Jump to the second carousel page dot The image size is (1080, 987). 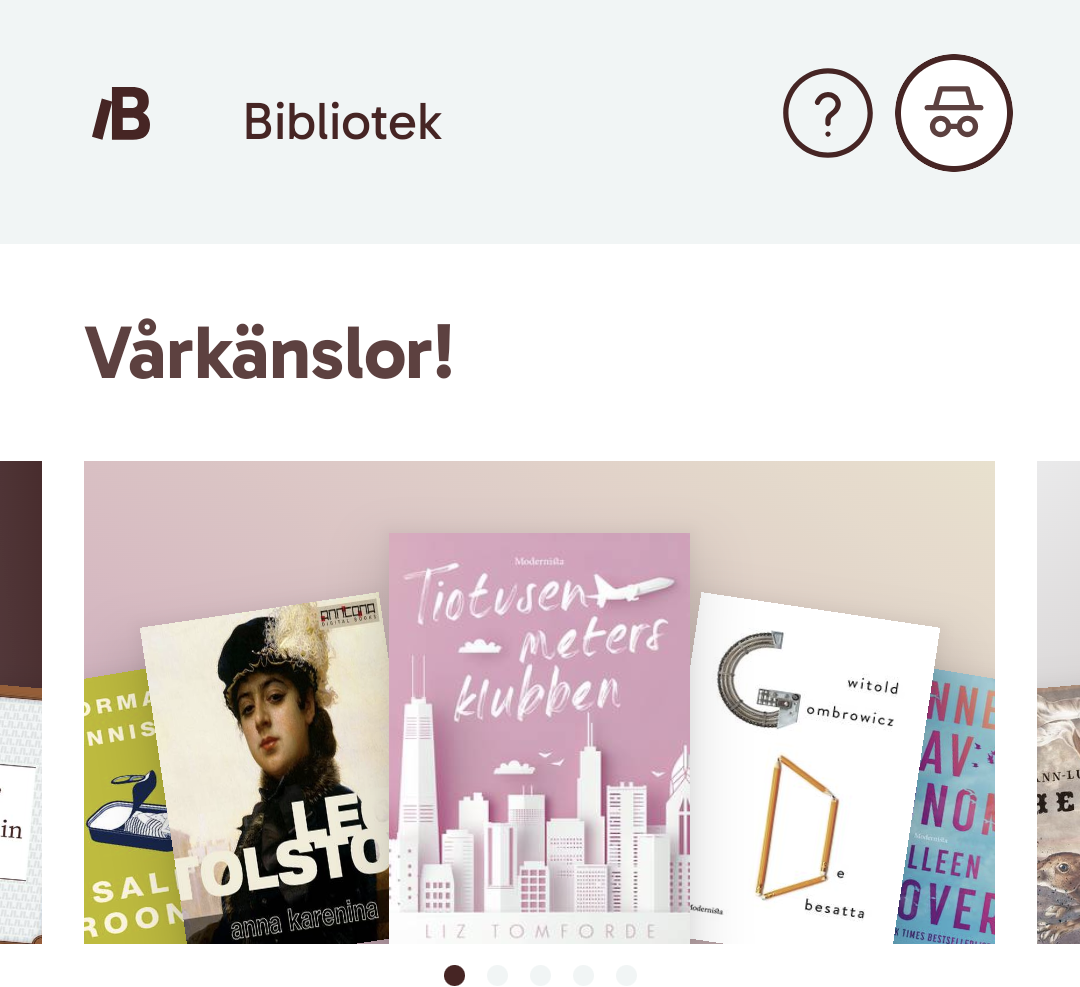pos(497,975)
